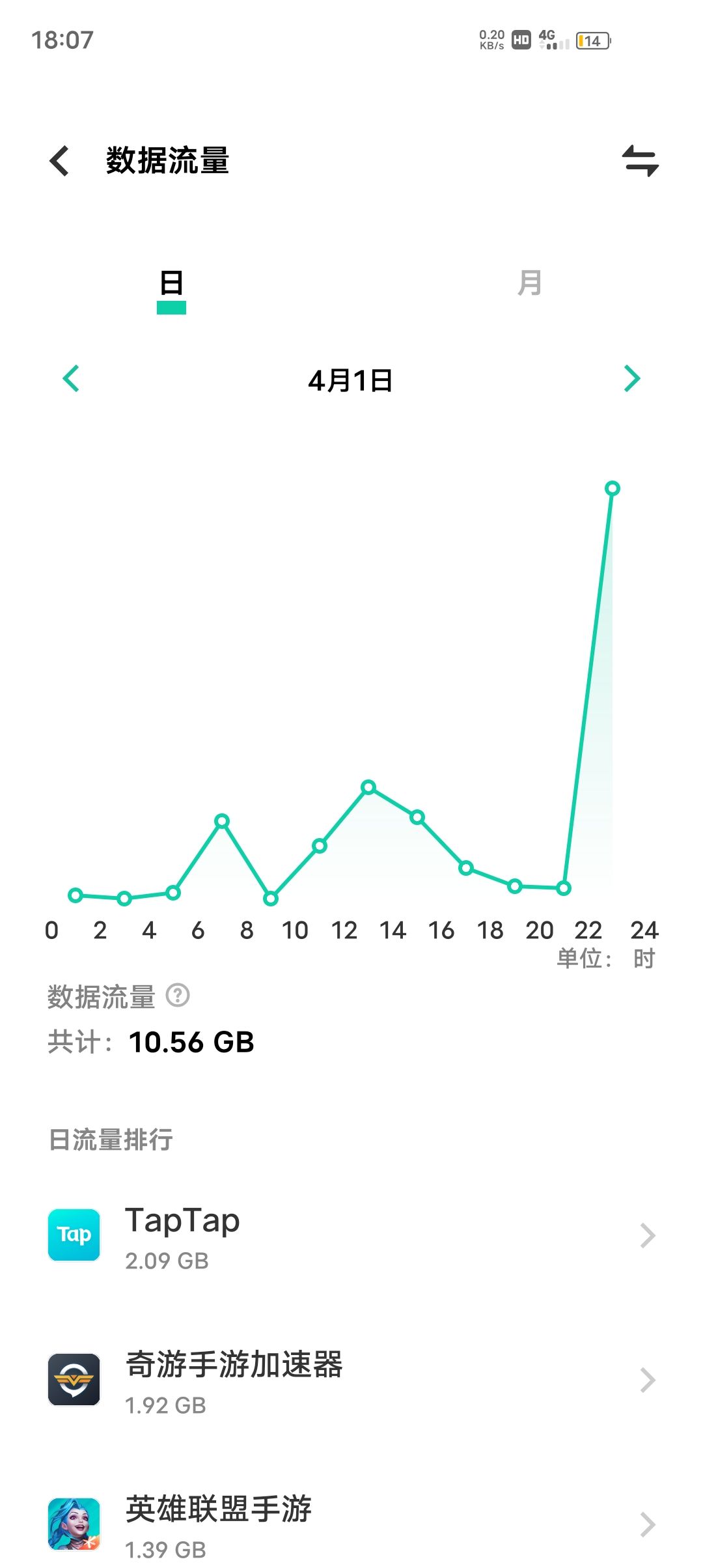This screenshot has height=1568, width=703.
Task: Tap the swap arrows icon
Action: pos(641,161)
